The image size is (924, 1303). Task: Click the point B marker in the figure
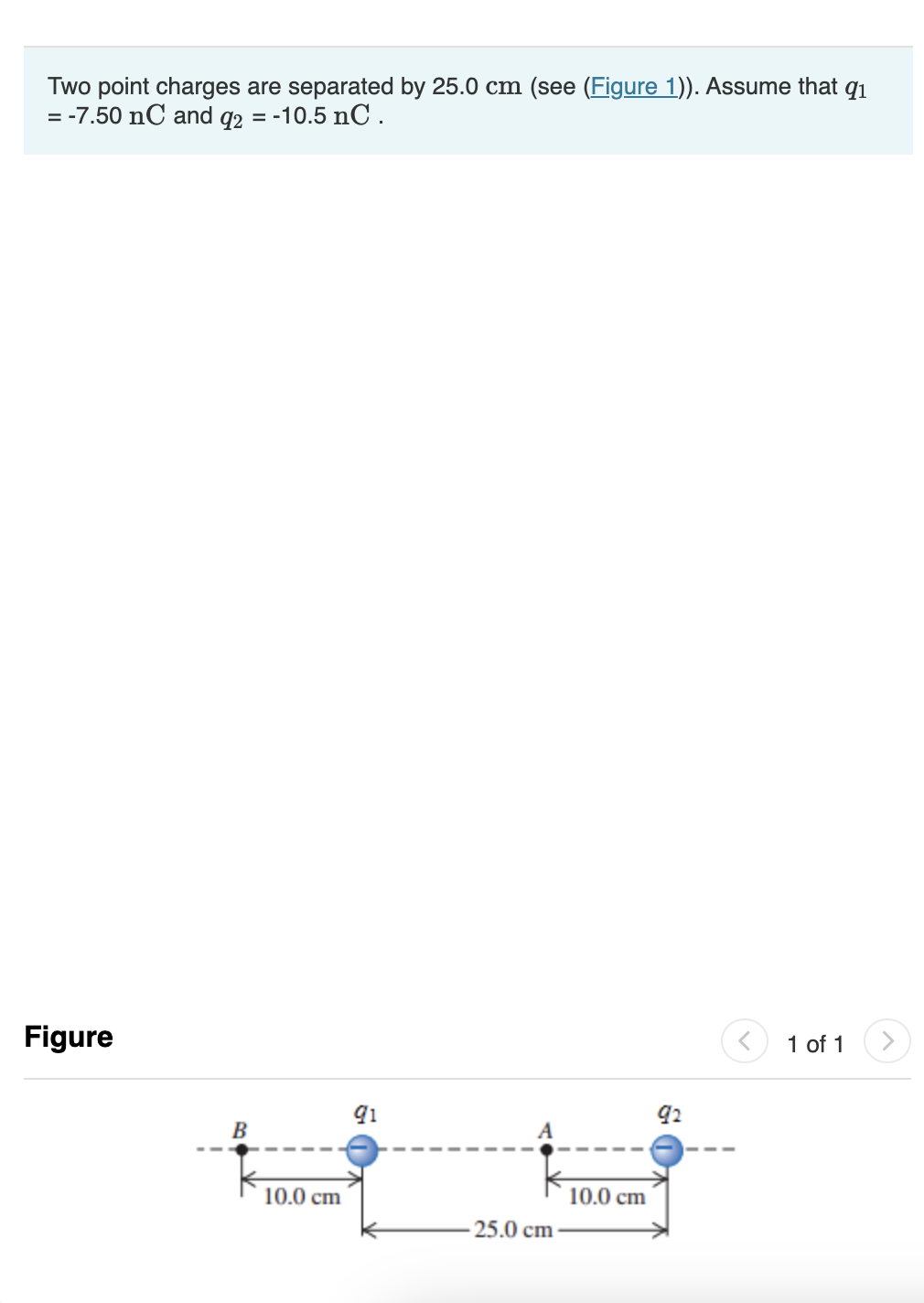tap(241, 1148)
